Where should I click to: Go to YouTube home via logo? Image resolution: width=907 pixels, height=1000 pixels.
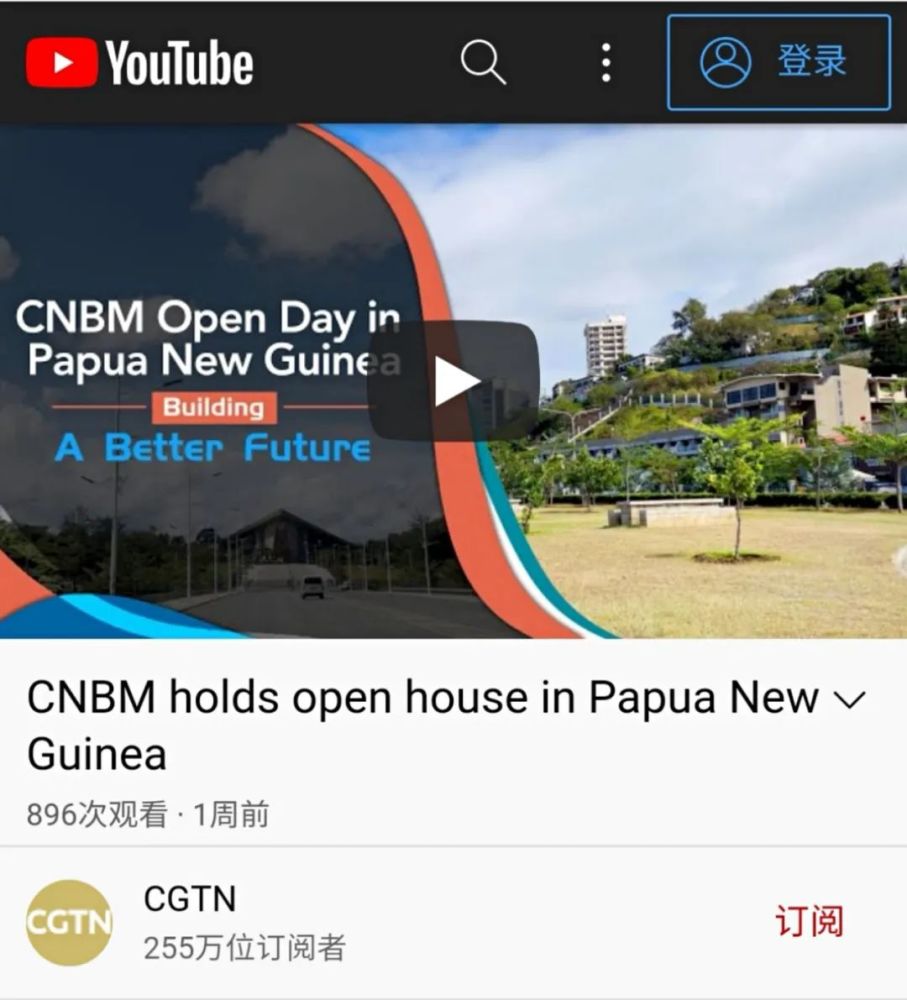pyautogui.click(x=140, y=63)
